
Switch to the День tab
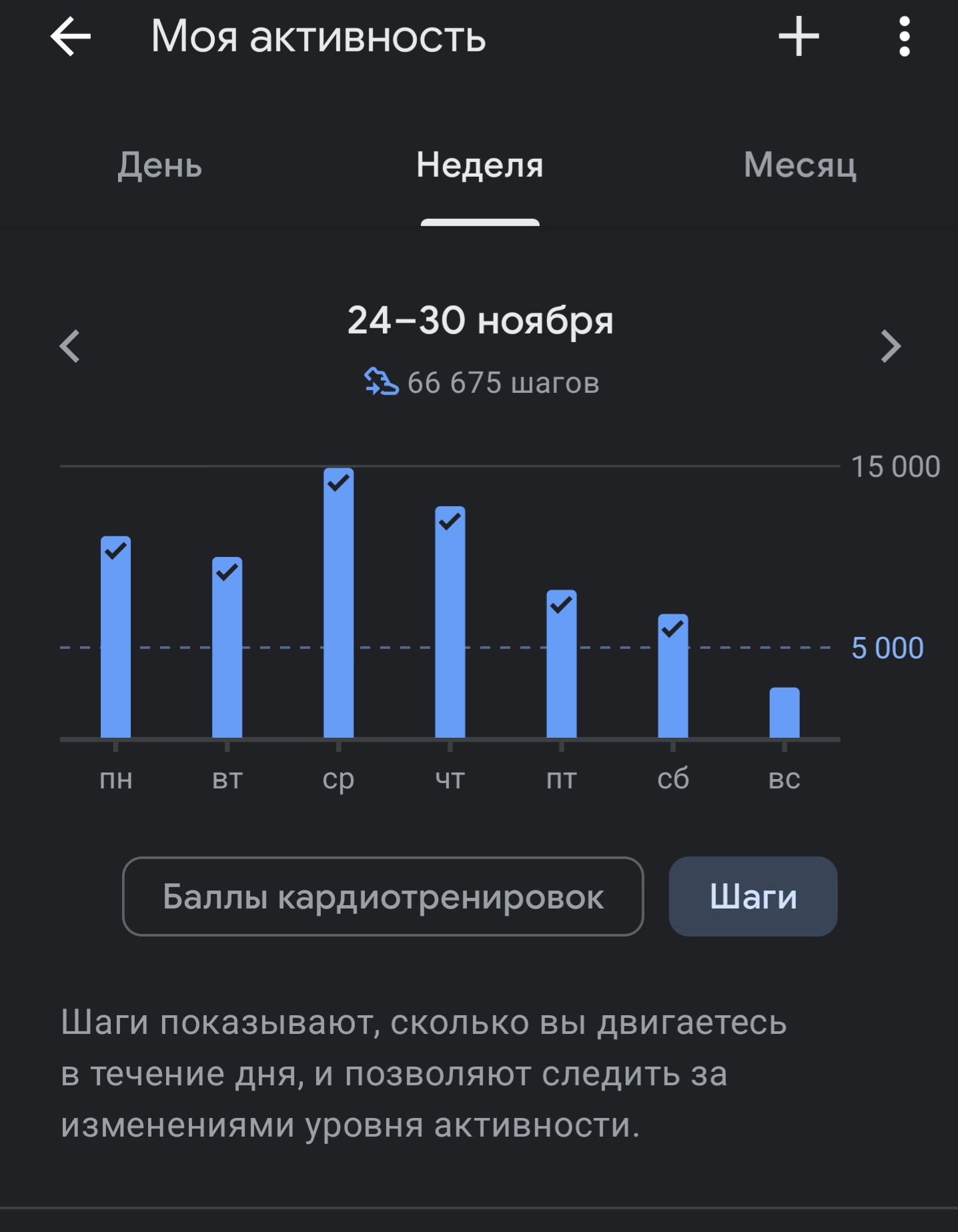[x=160, y=165]
